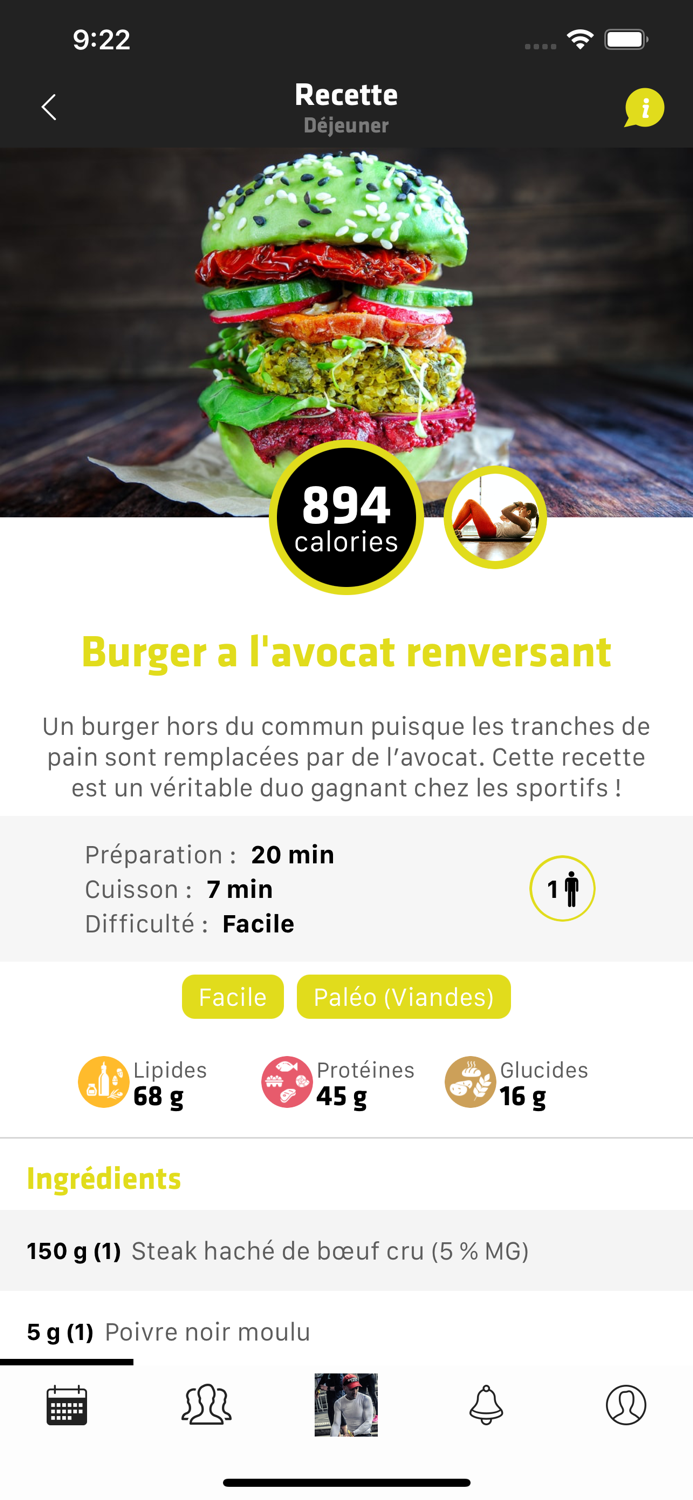
Task: Open the info speech bubble icon
Action: (644, 107)
